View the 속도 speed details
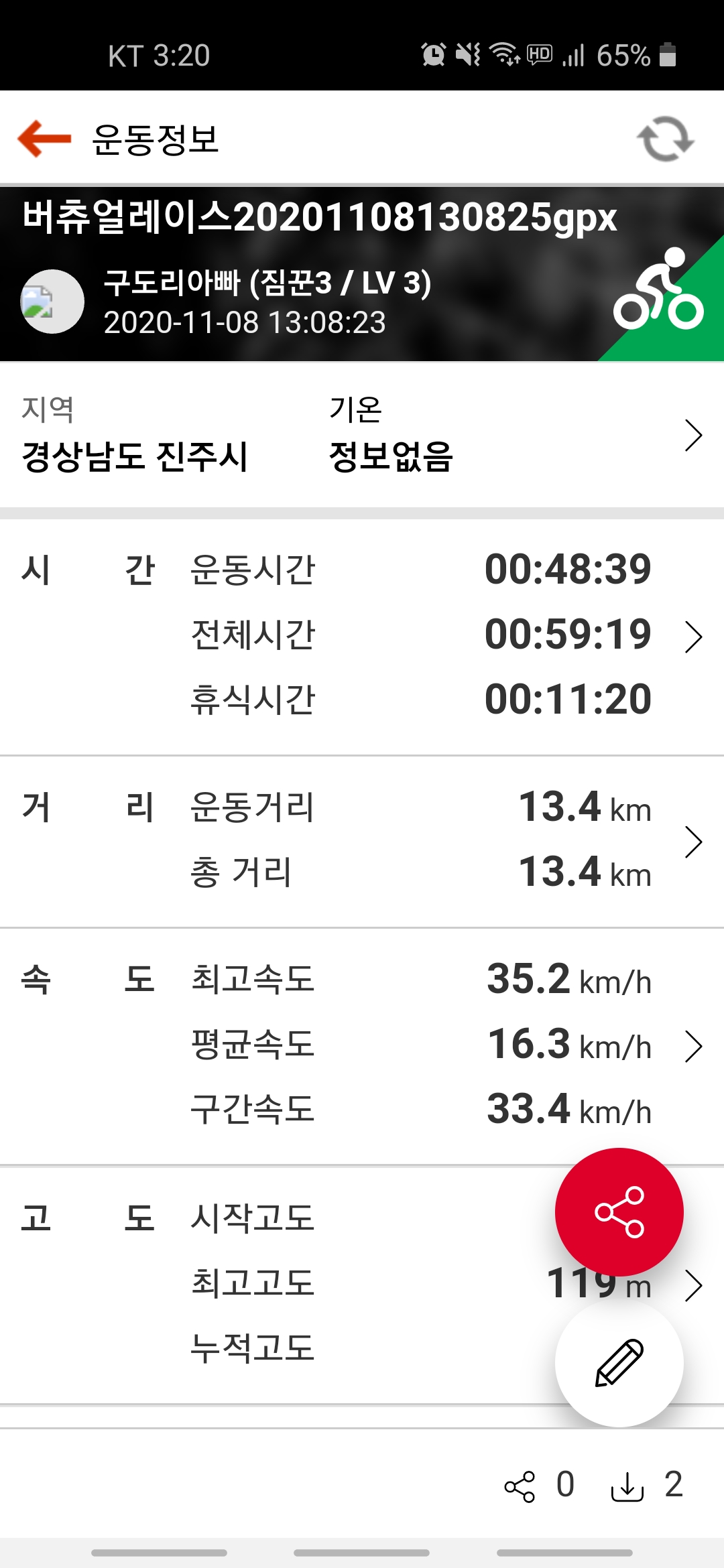 (x=693, y=1046)
